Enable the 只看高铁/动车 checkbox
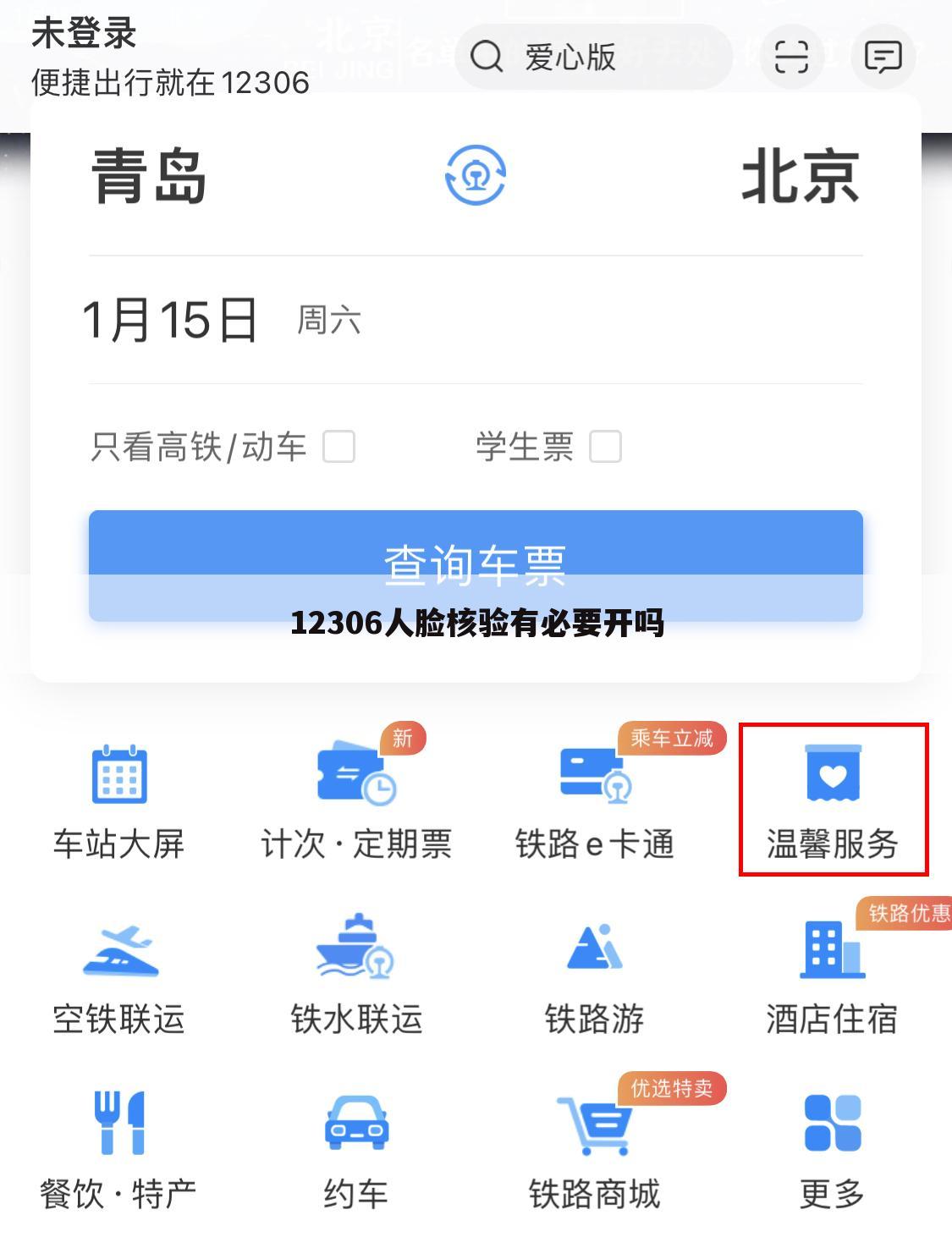The image size is (952, 1248). pyautogui.click(x=338, y=448)
